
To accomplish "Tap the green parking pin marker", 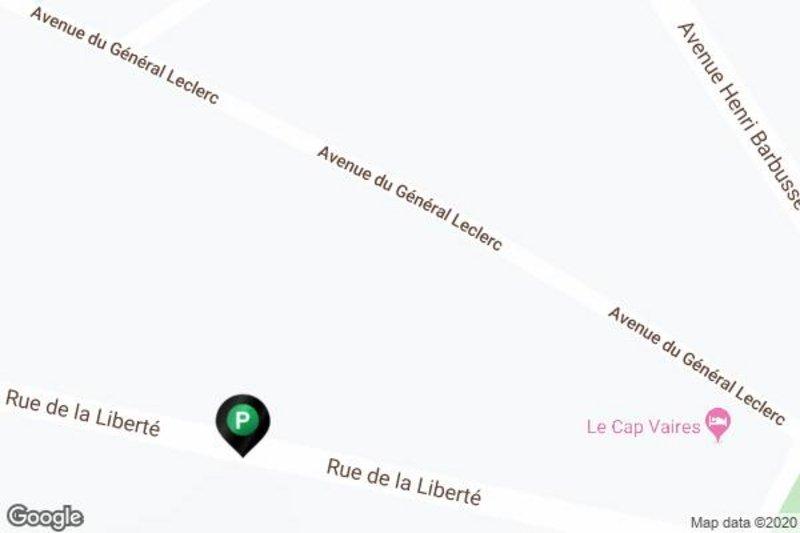I will click(242, 421).
